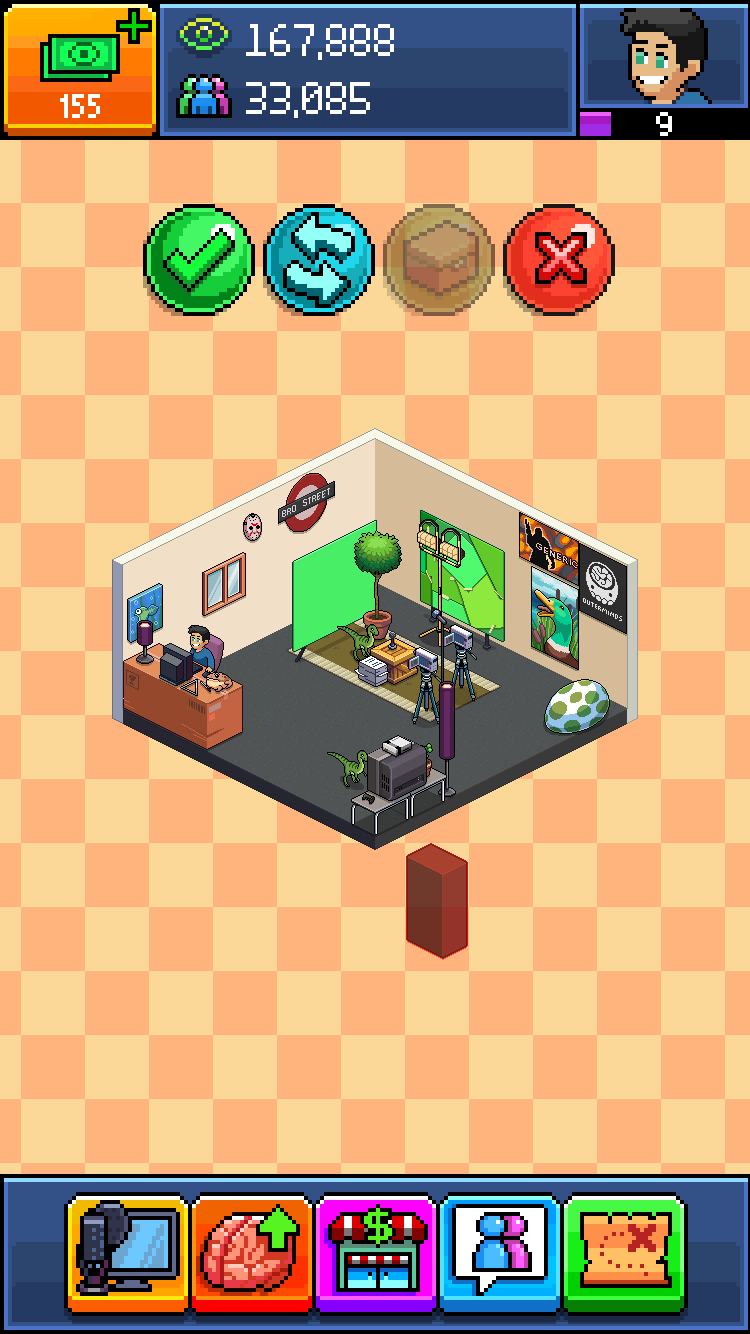Cancel placement with the red X
The width and height of the screenshot is (750, 1334).
tap(559, 260)
